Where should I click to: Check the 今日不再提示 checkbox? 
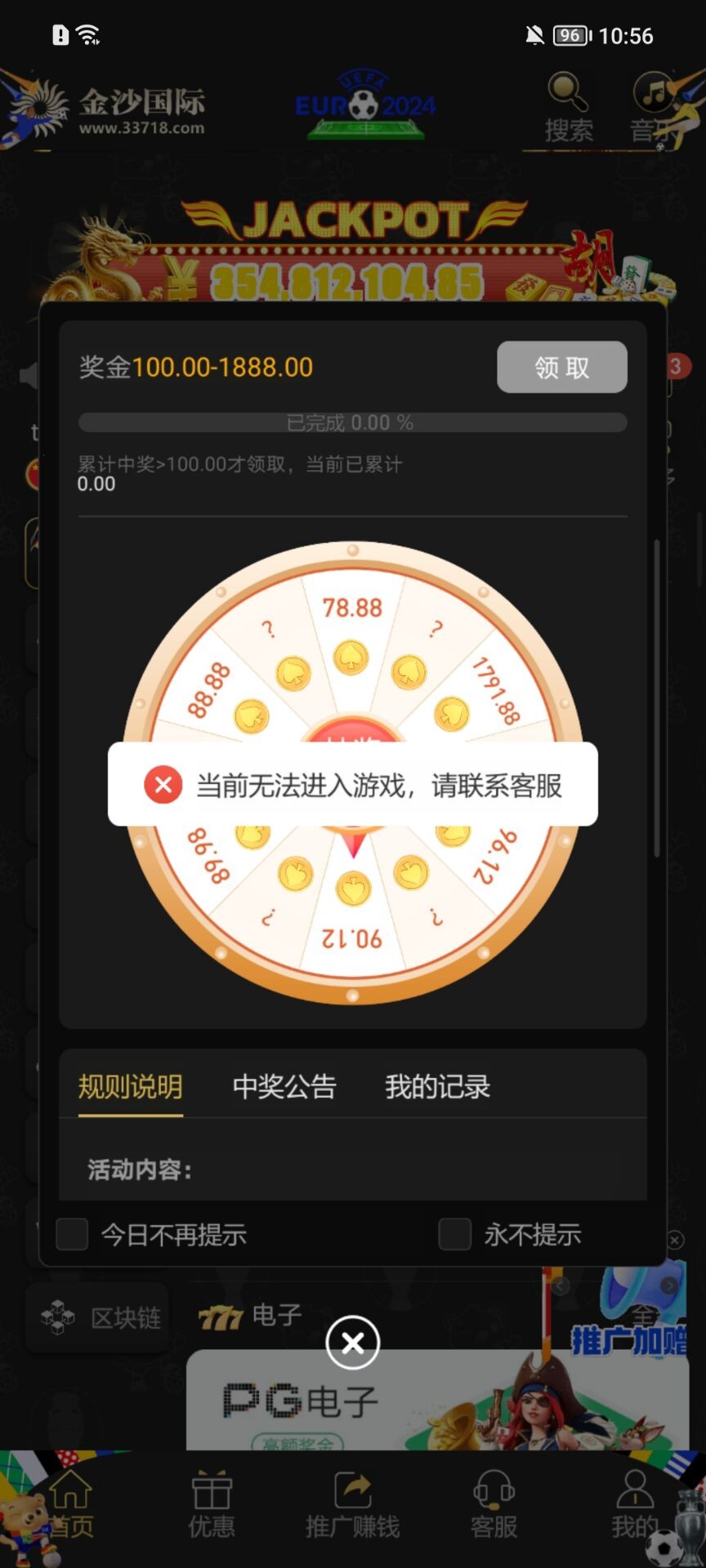click(x=72, y=1234)
